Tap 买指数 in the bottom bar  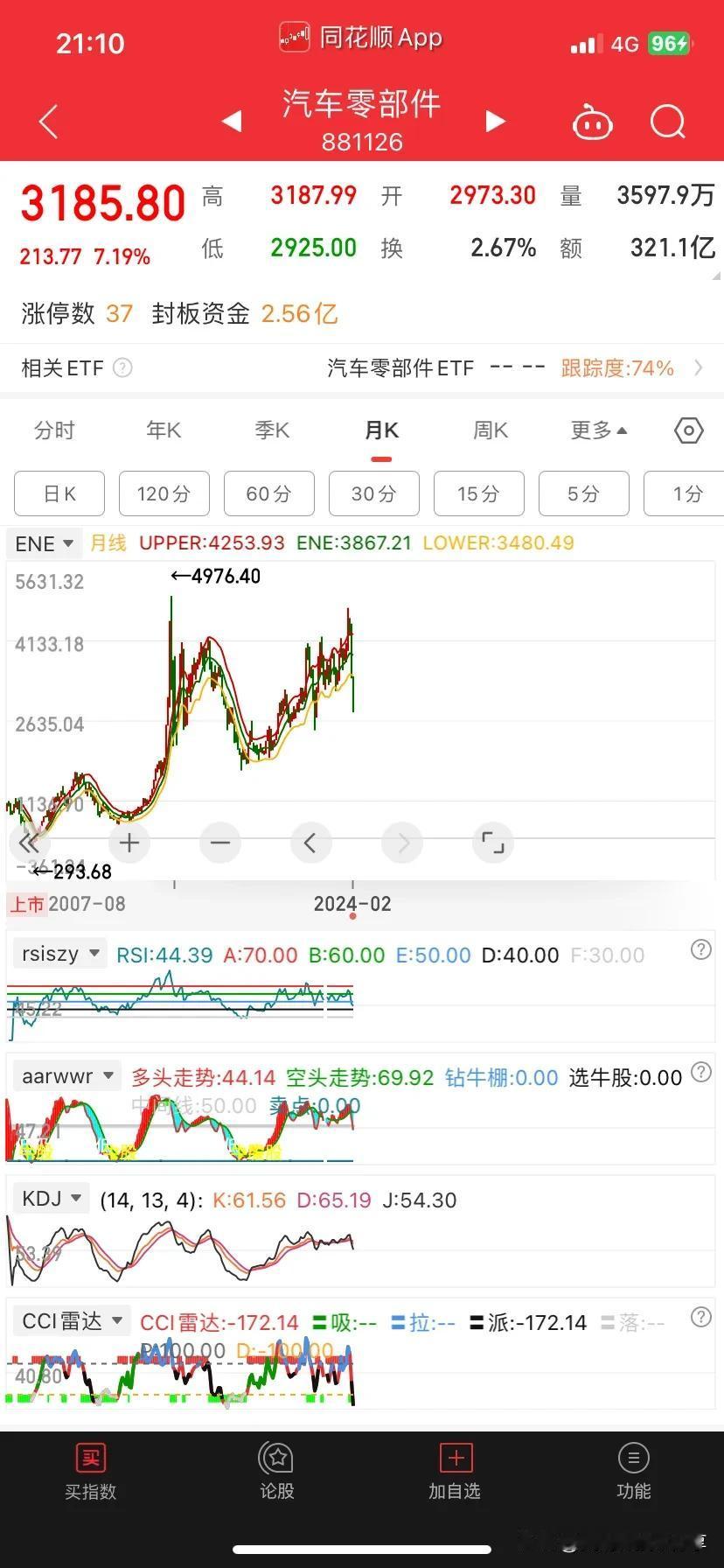(90, 1473)
